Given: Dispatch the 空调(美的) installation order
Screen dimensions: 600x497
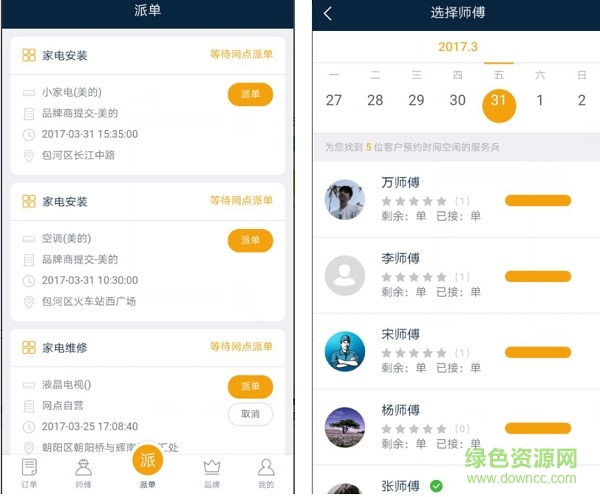Looking at the screenshot, I should coord(250,240).
